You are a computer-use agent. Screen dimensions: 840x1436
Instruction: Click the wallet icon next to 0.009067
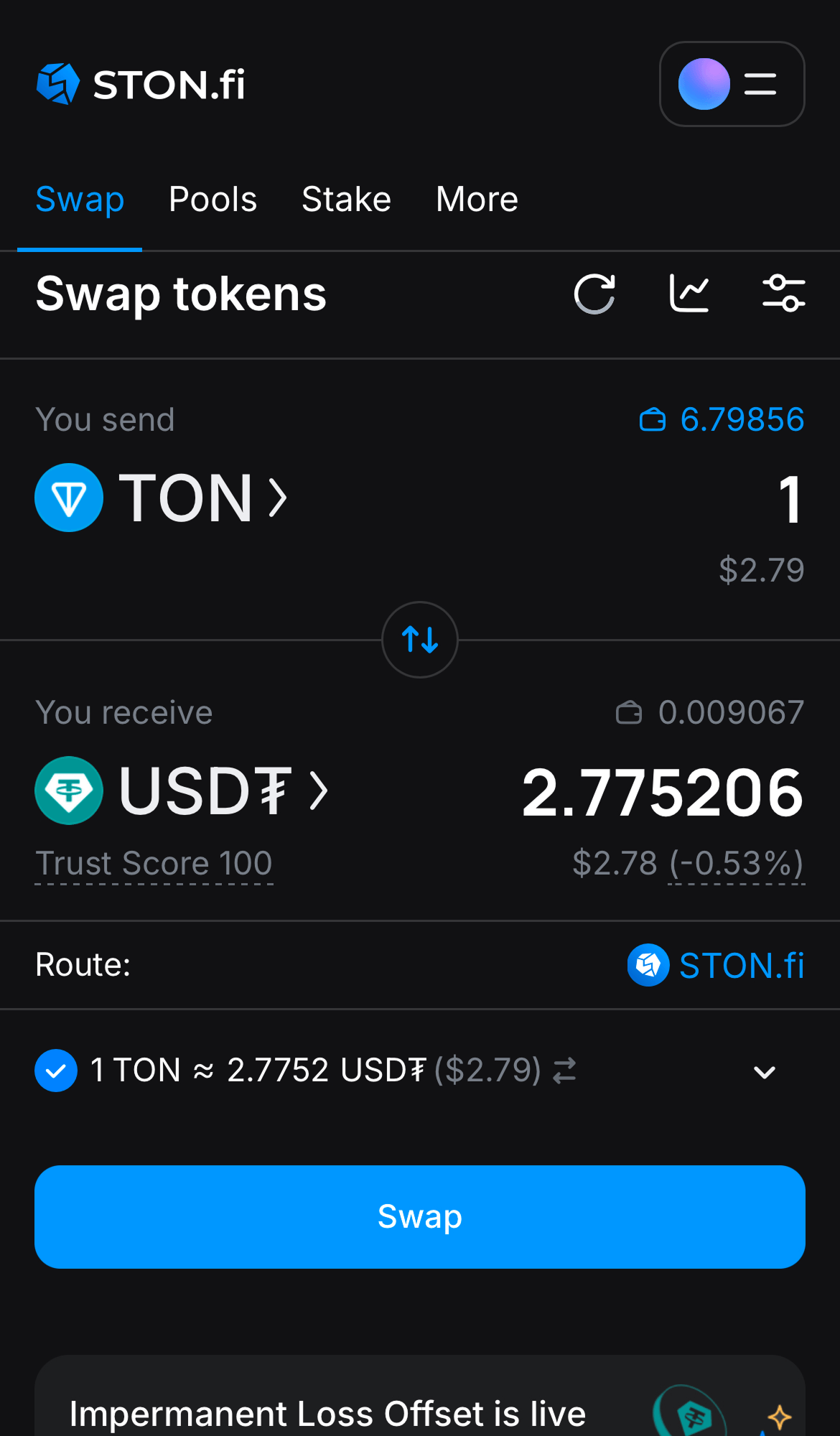[x=630, y=712]
